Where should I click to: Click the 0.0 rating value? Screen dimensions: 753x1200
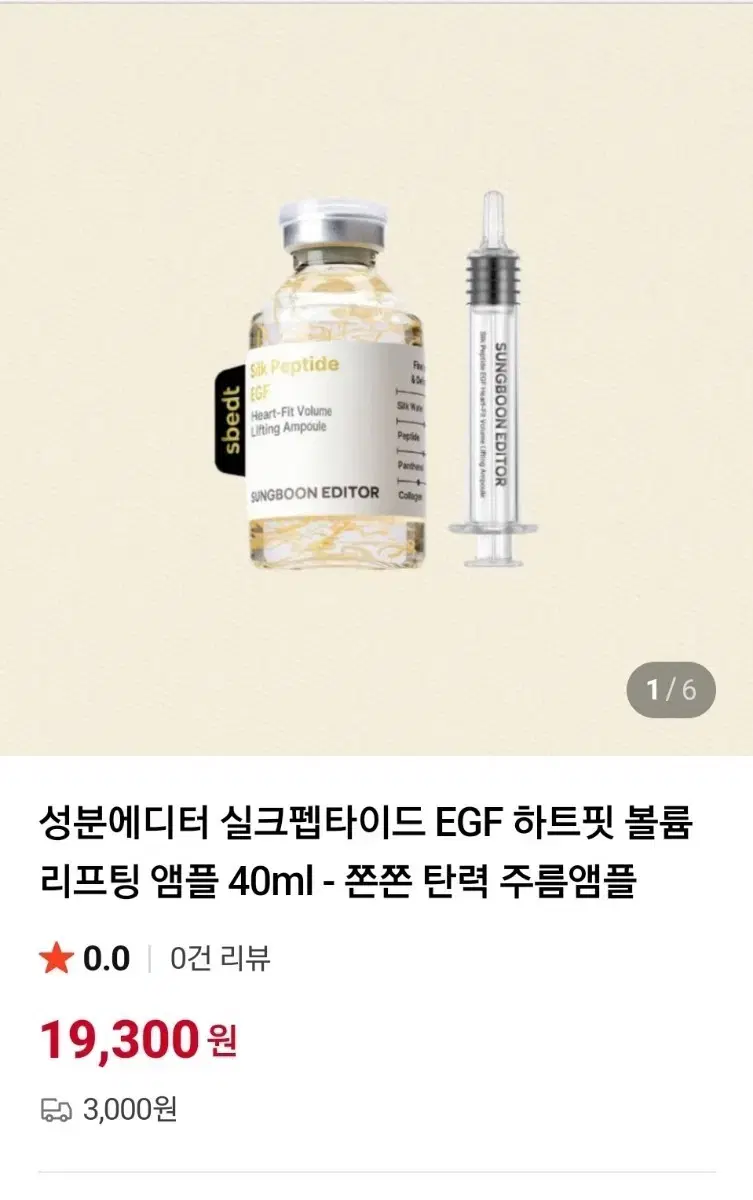(x=100, y=957)
